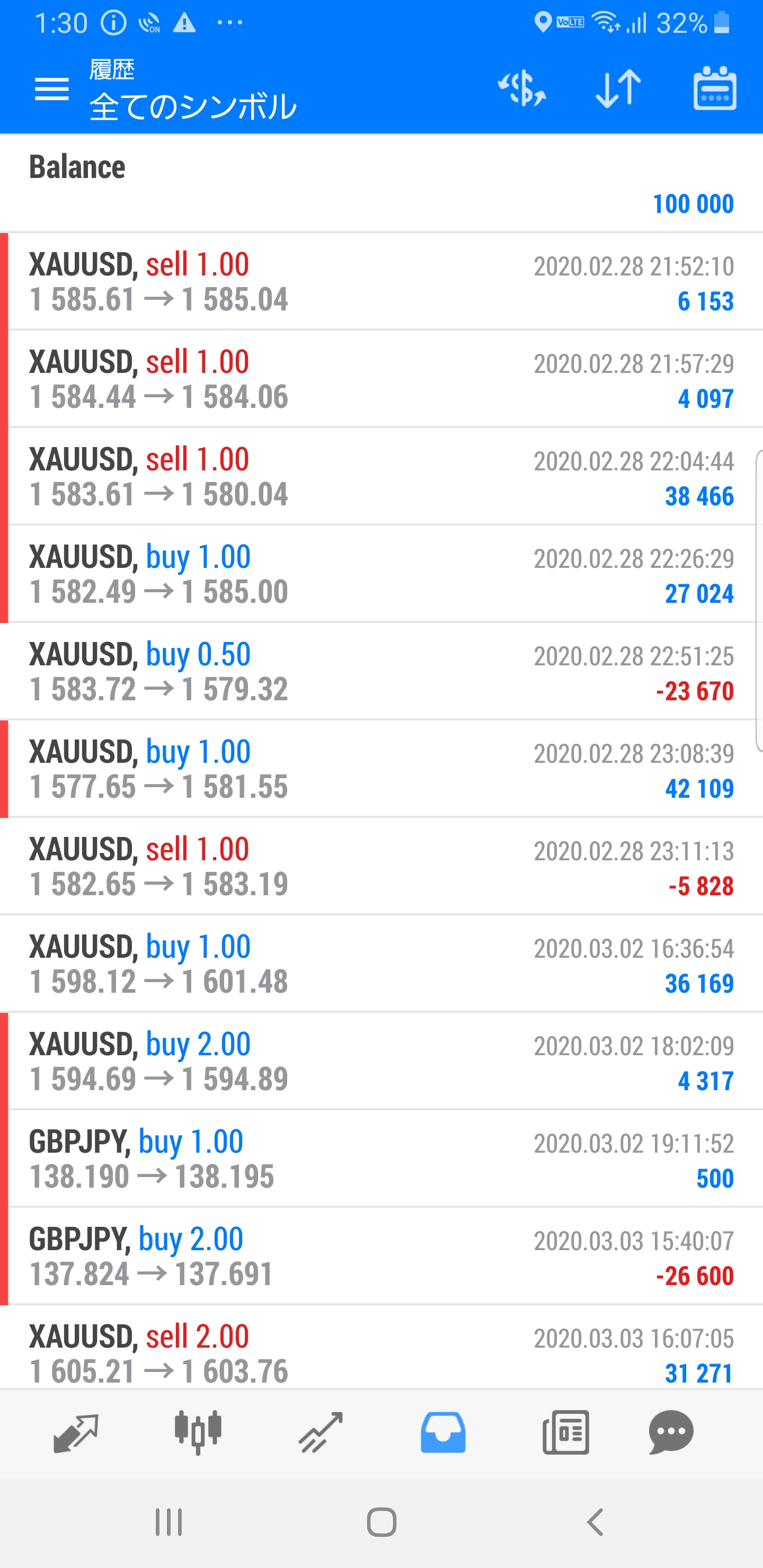The image size is (763, 1568).
Task: Switch to the Chart tab
Action: (198, 1432)
